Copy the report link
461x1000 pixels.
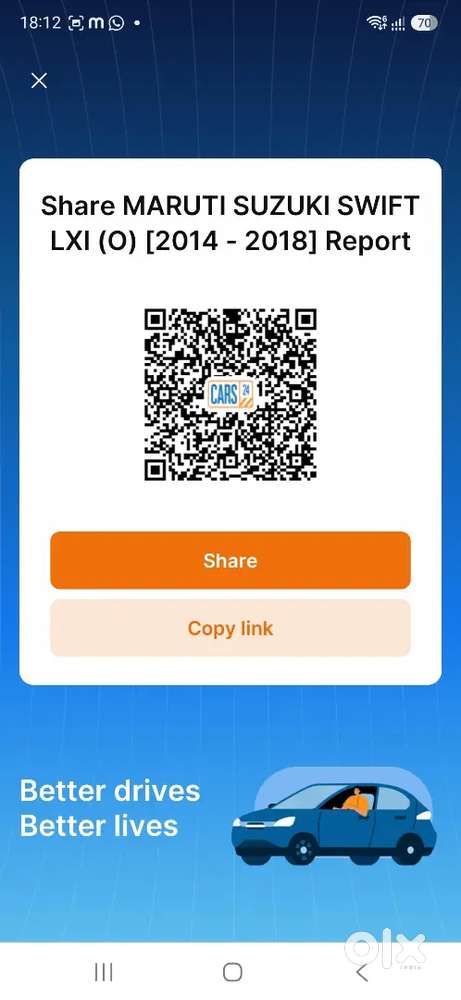pos(230,628)
